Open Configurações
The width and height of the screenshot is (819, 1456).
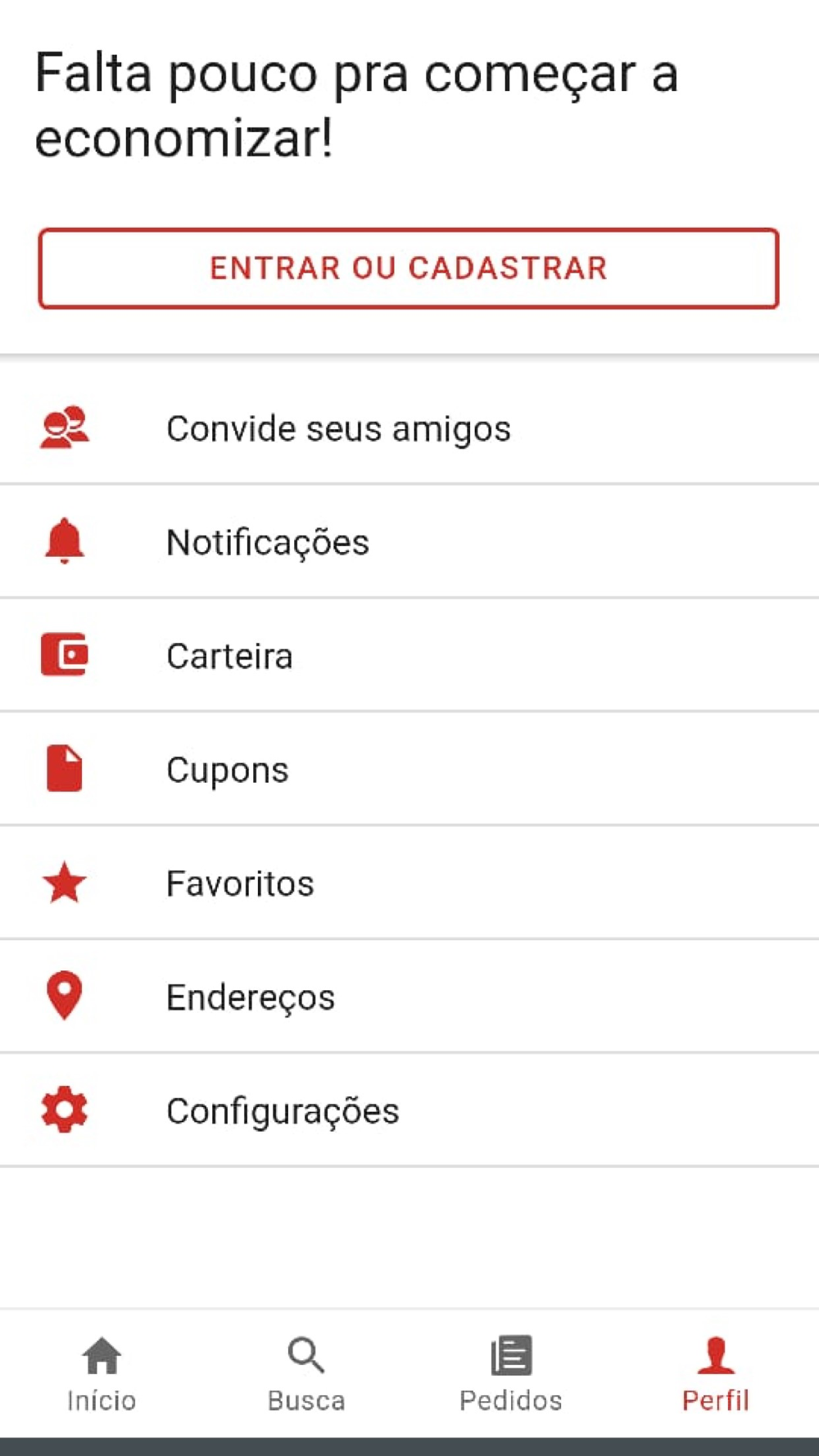(409, 1110)
